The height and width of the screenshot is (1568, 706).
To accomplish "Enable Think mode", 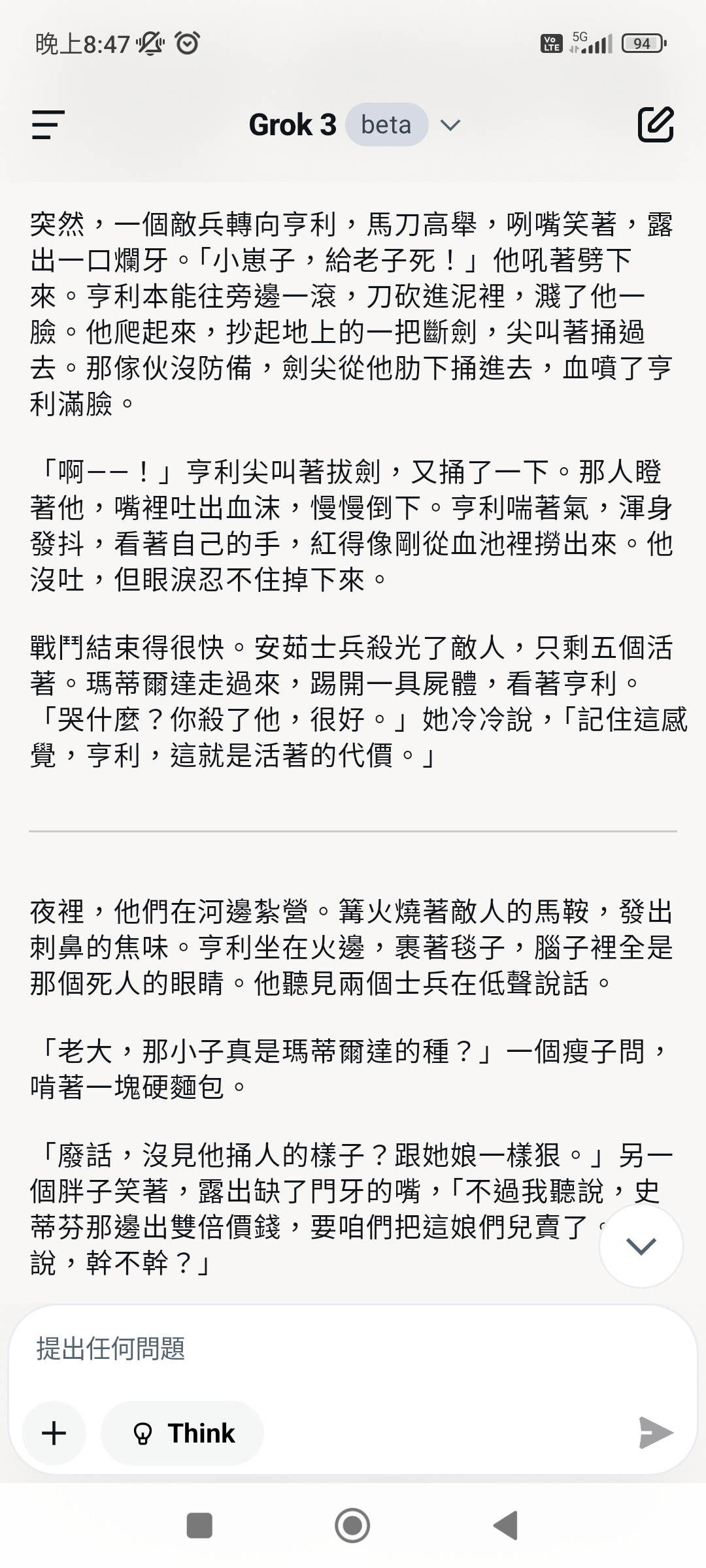I will coord(182,1433).
